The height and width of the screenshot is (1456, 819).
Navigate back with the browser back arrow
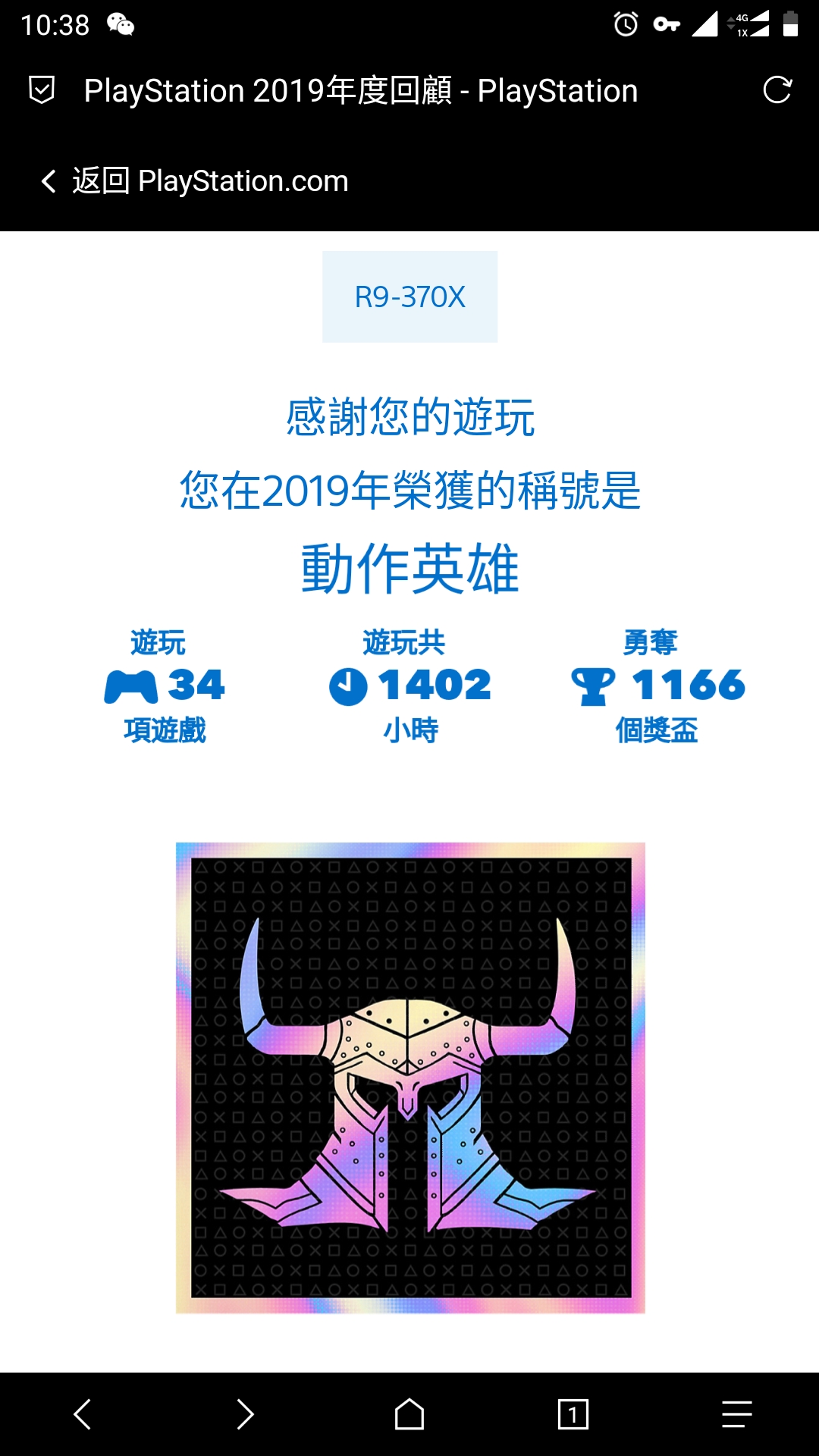click(x=82, y=1414)
